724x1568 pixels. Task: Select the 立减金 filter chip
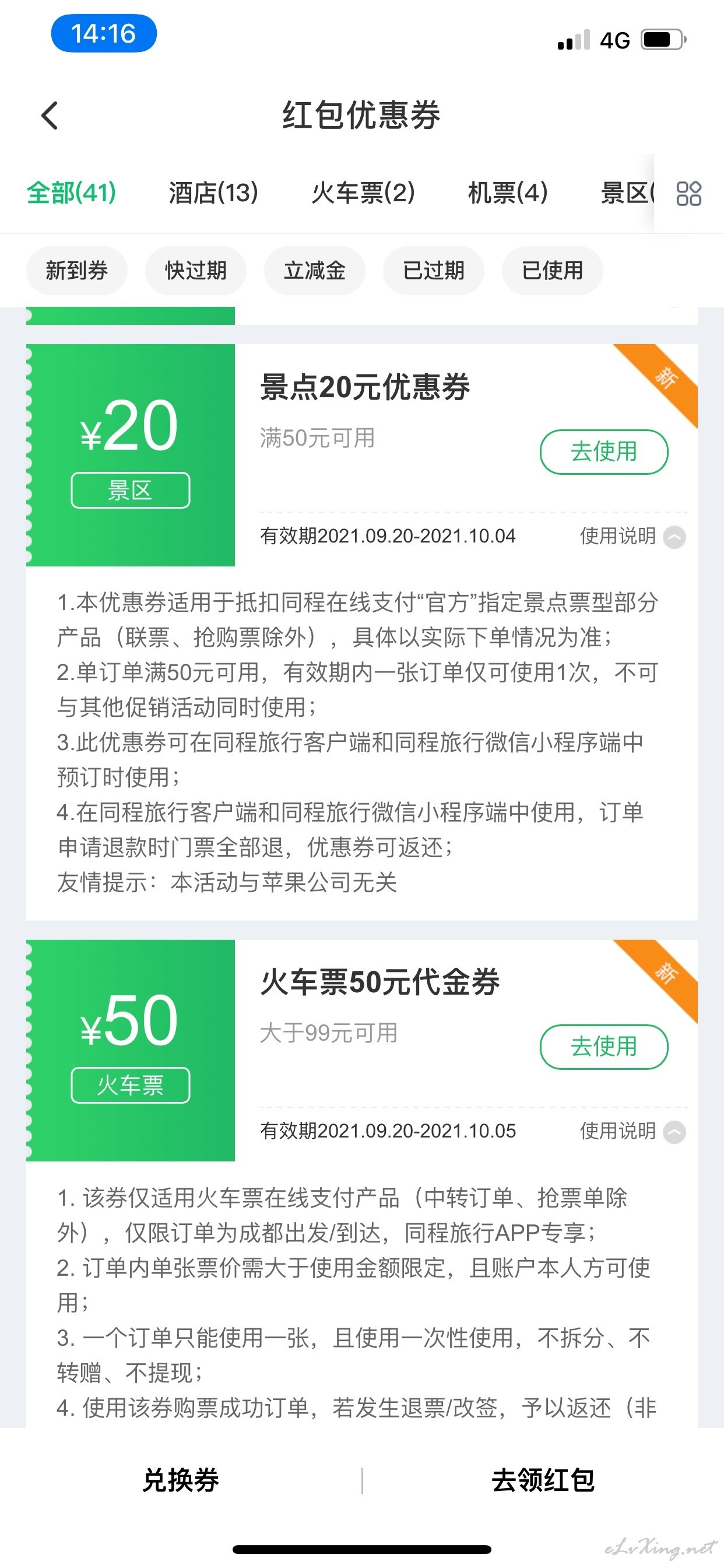coord(315,270)
